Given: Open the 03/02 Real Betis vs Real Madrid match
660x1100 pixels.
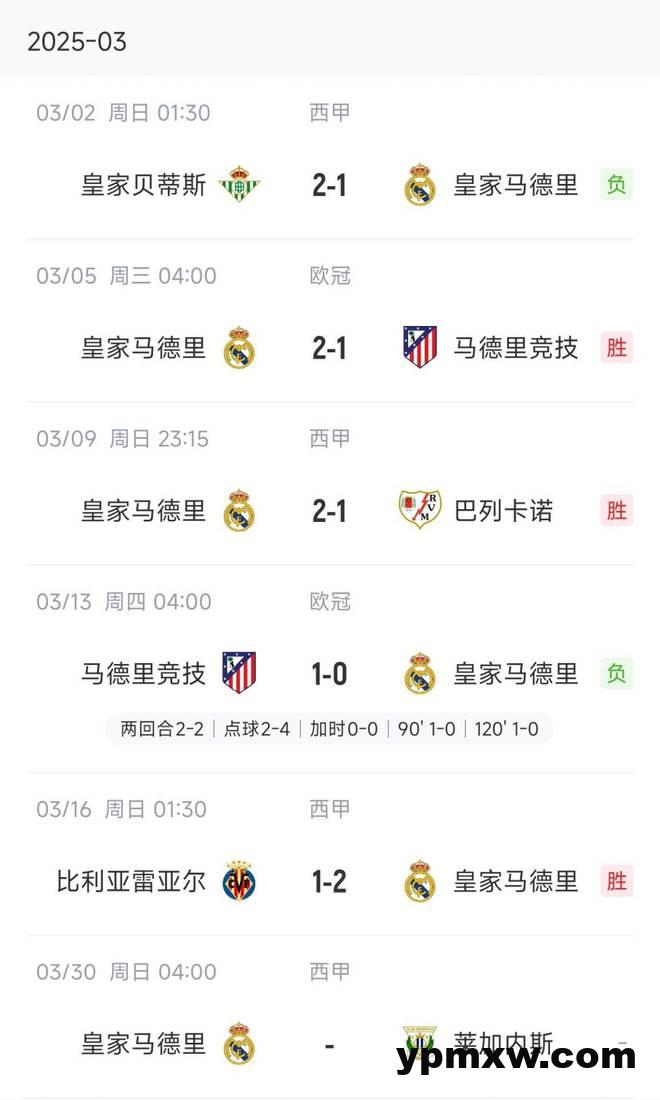Looking at the screenshot, I should (329, 185).
